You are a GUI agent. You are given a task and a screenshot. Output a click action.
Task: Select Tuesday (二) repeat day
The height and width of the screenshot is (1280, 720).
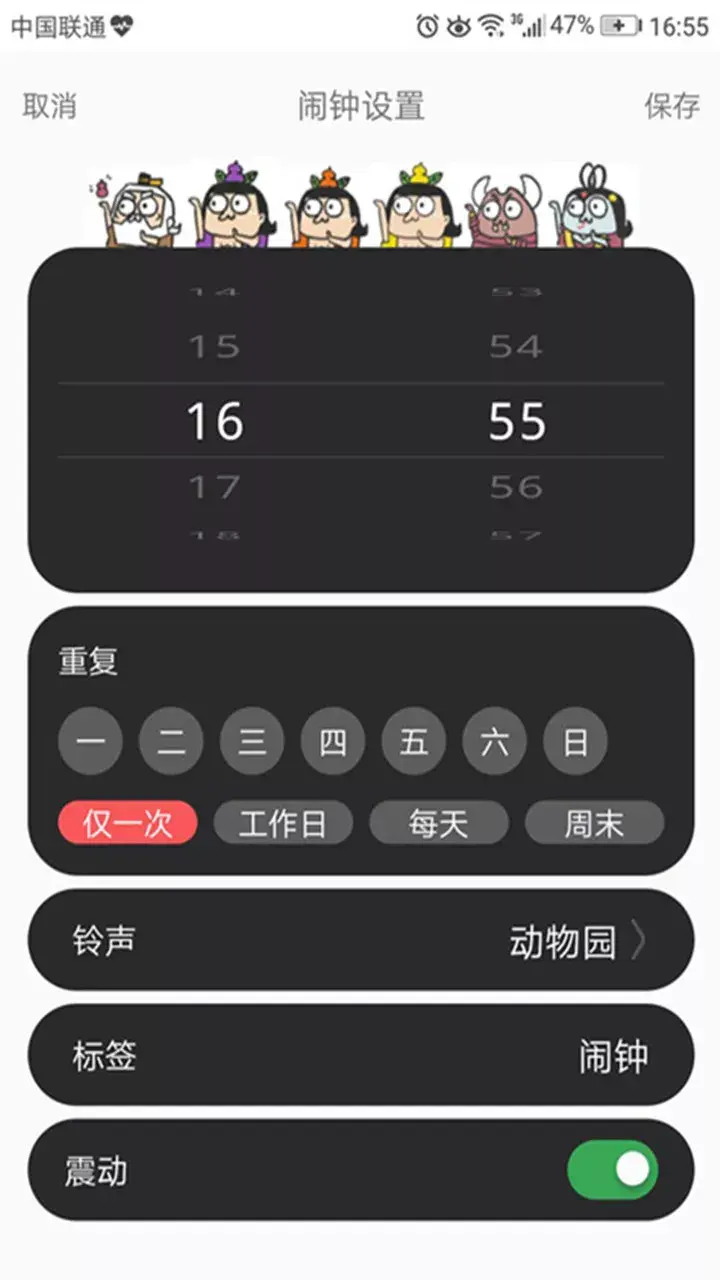pyautogui.click(x=171, y=743)
